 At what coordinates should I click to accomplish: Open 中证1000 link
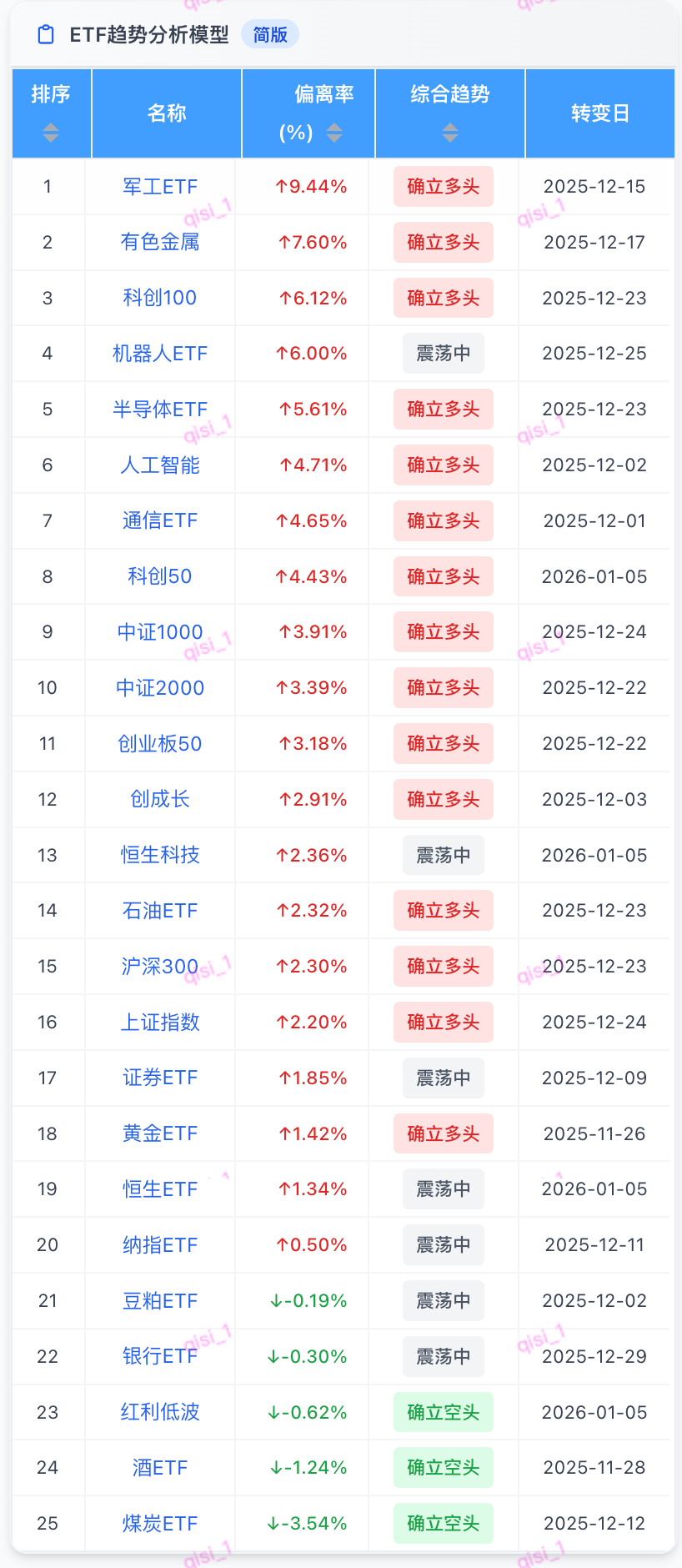pyautogui.click(x=160, y=632)
